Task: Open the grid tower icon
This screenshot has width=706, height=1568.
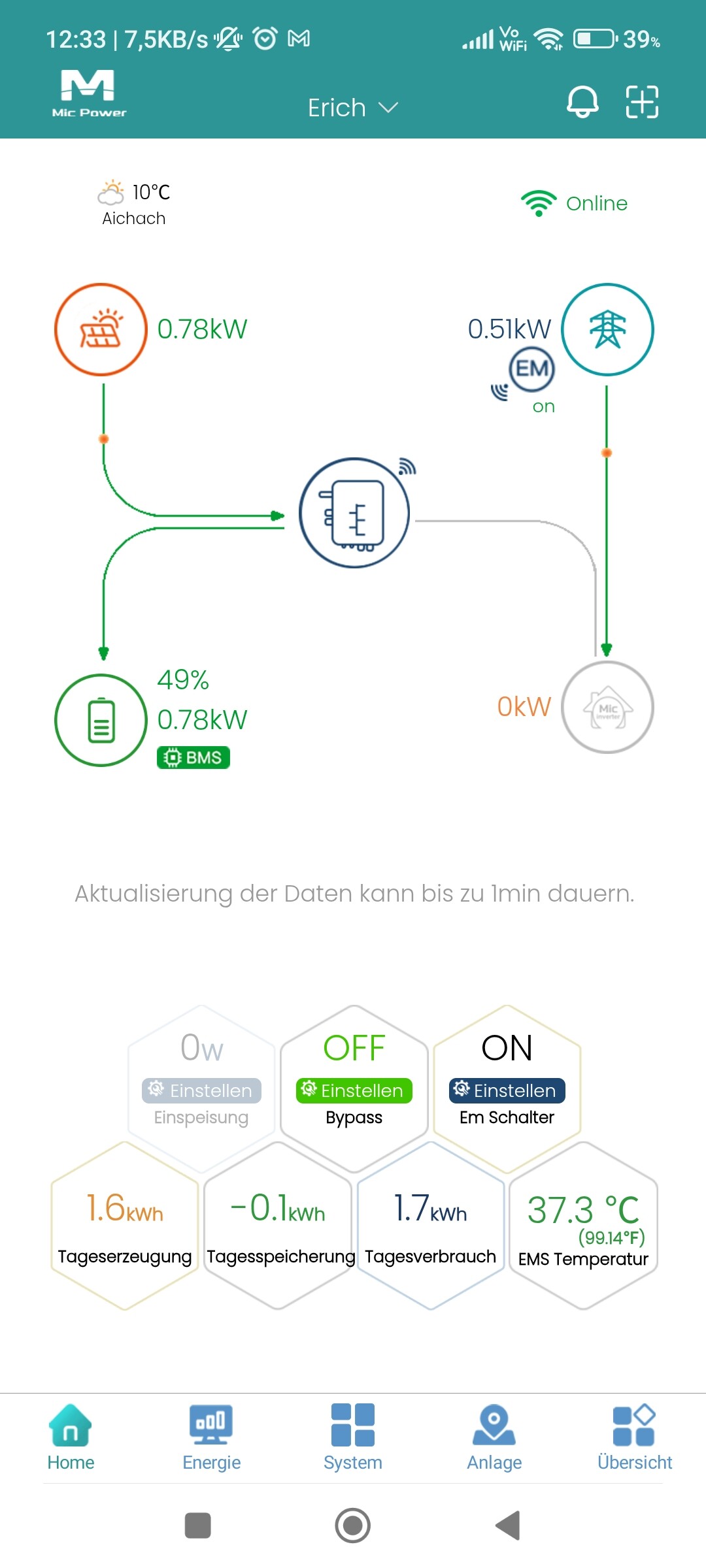Action: coord(607,329)
